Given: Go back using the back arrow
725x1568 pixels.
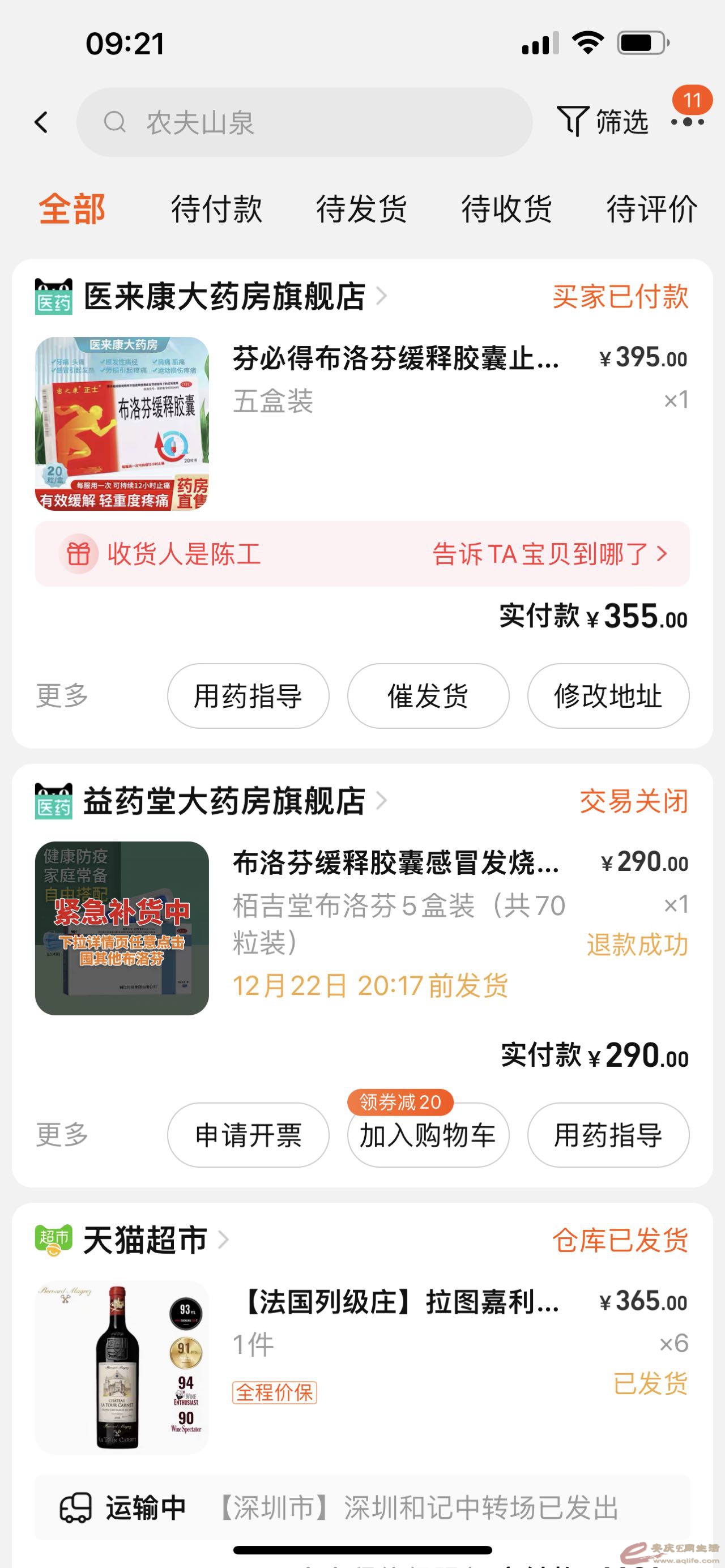Looking at the screenshot, I should (x=41, y=122).
